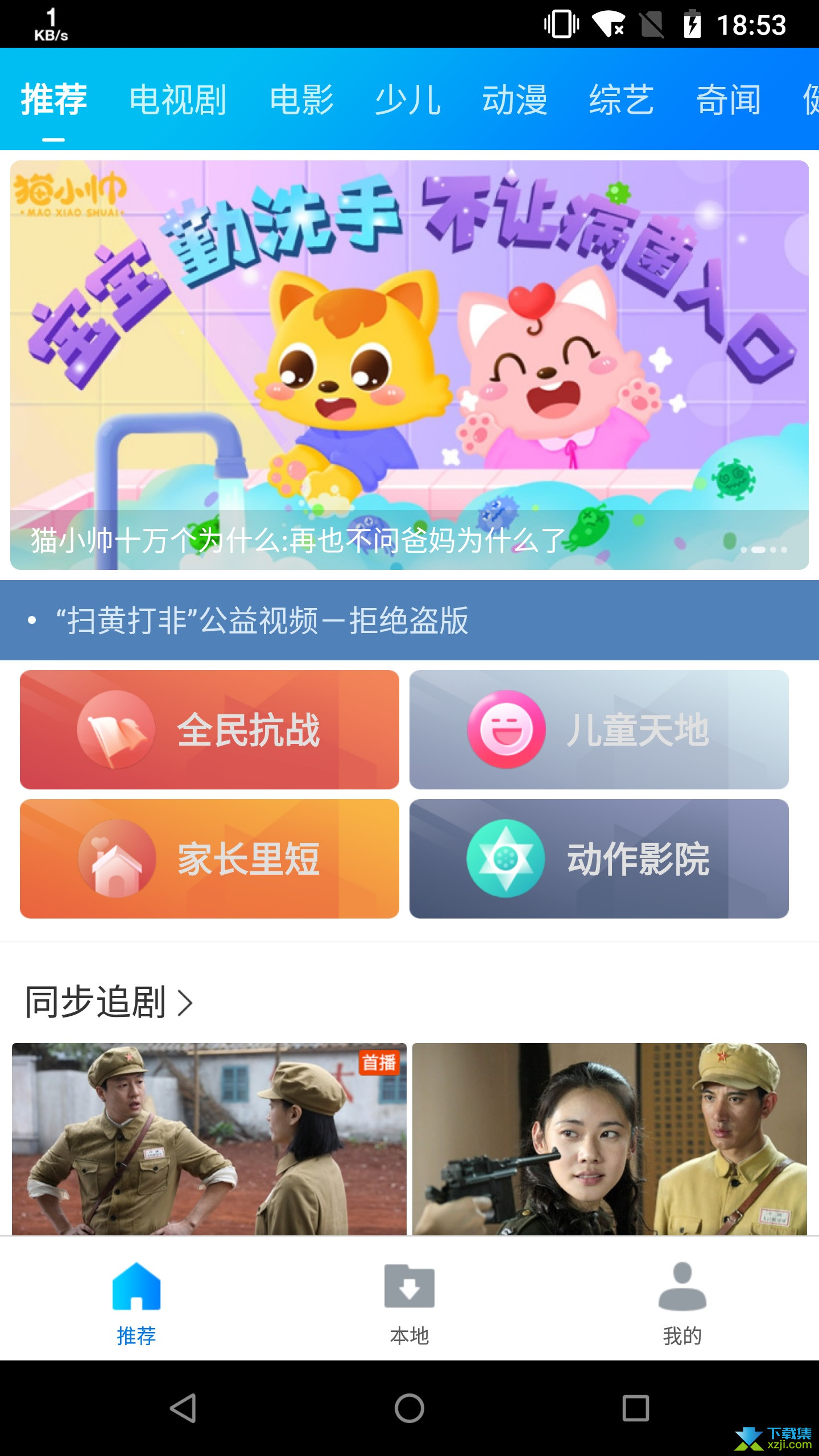The width and height of the screenshot is (819, 1456).
Task: Open the 全民抗战 section
Action: point(209,730)
